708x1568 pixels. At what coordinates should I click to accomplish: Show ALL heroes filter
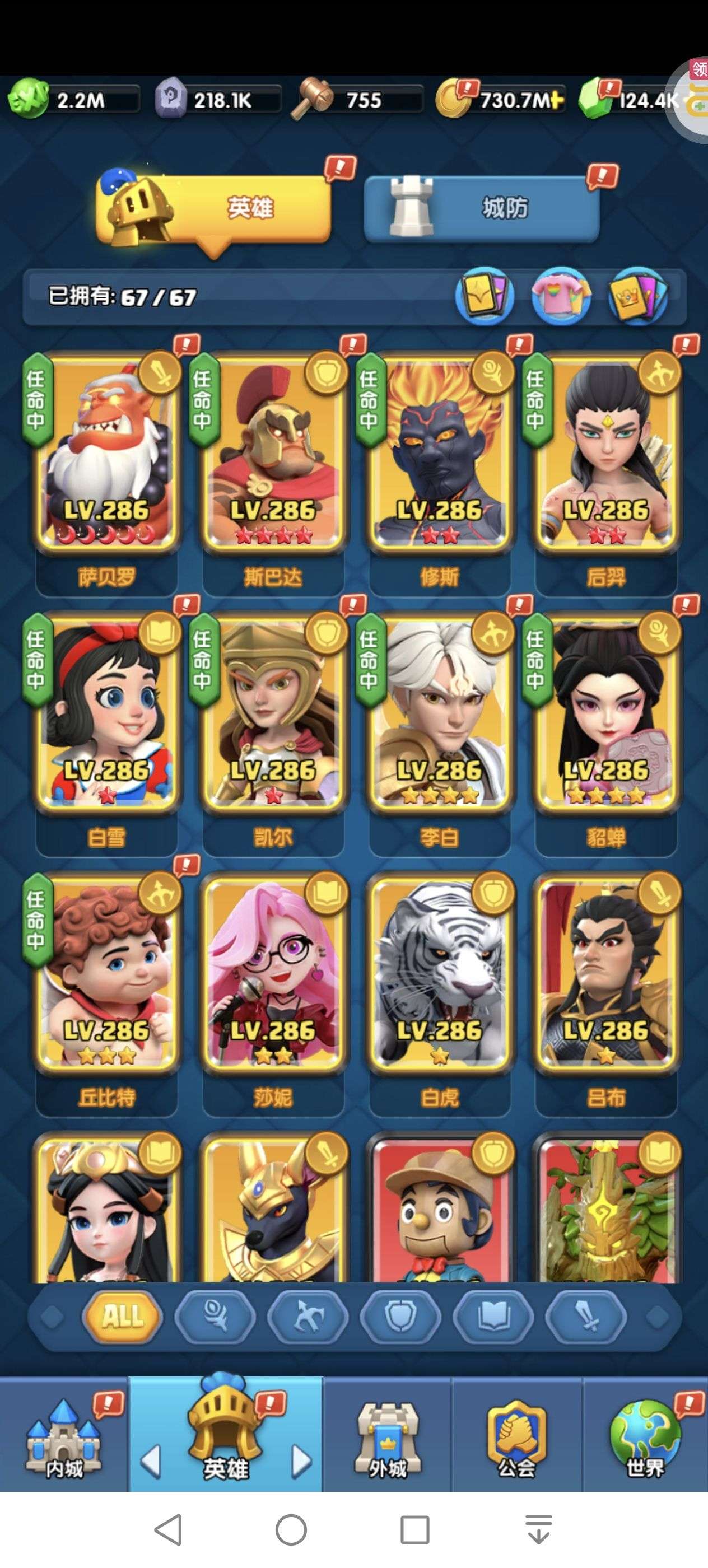point(122,1317)
